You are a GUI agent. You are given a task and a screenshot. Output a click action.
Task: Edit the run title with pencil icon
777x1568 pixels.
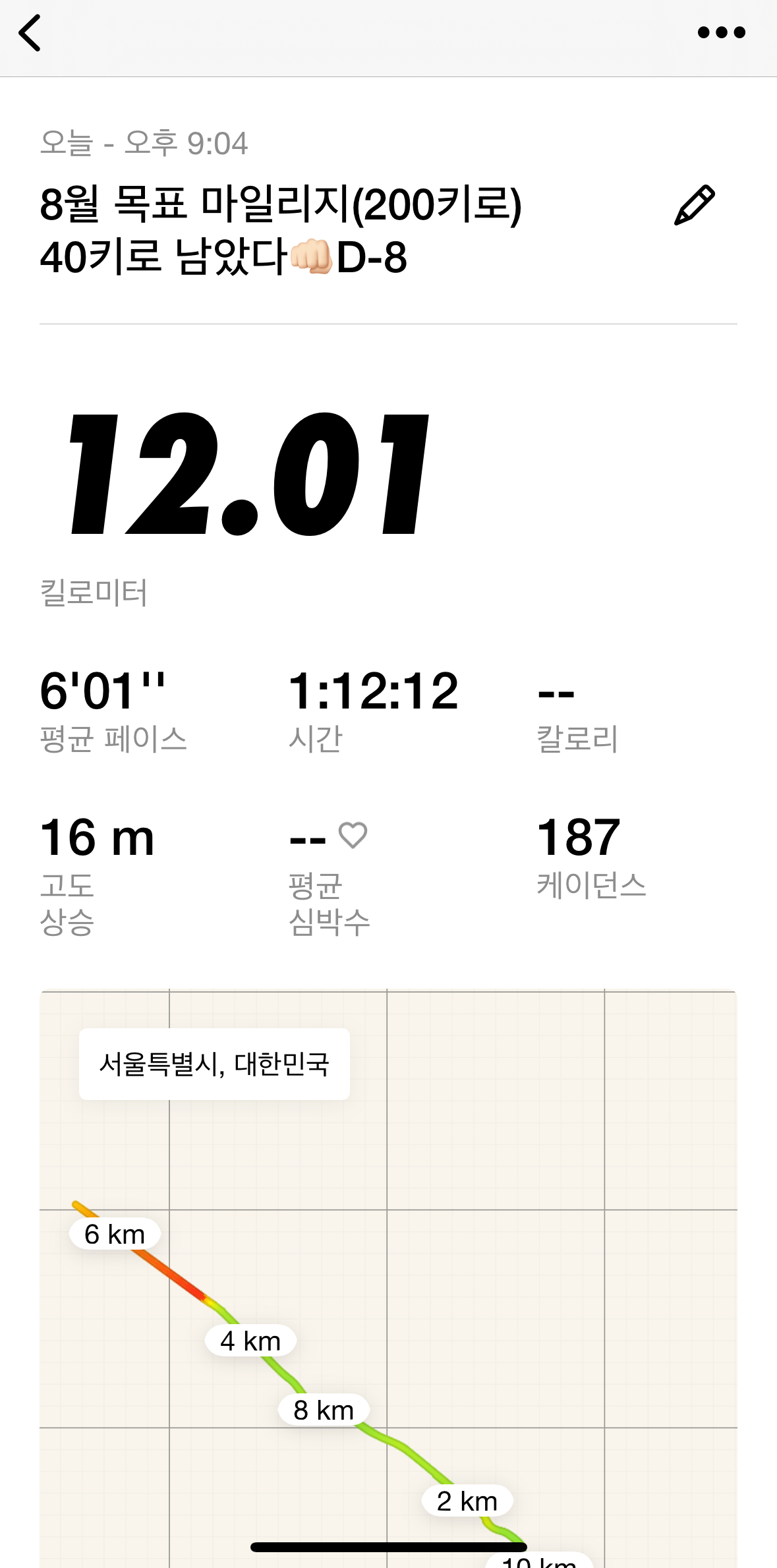click(694, 206)
